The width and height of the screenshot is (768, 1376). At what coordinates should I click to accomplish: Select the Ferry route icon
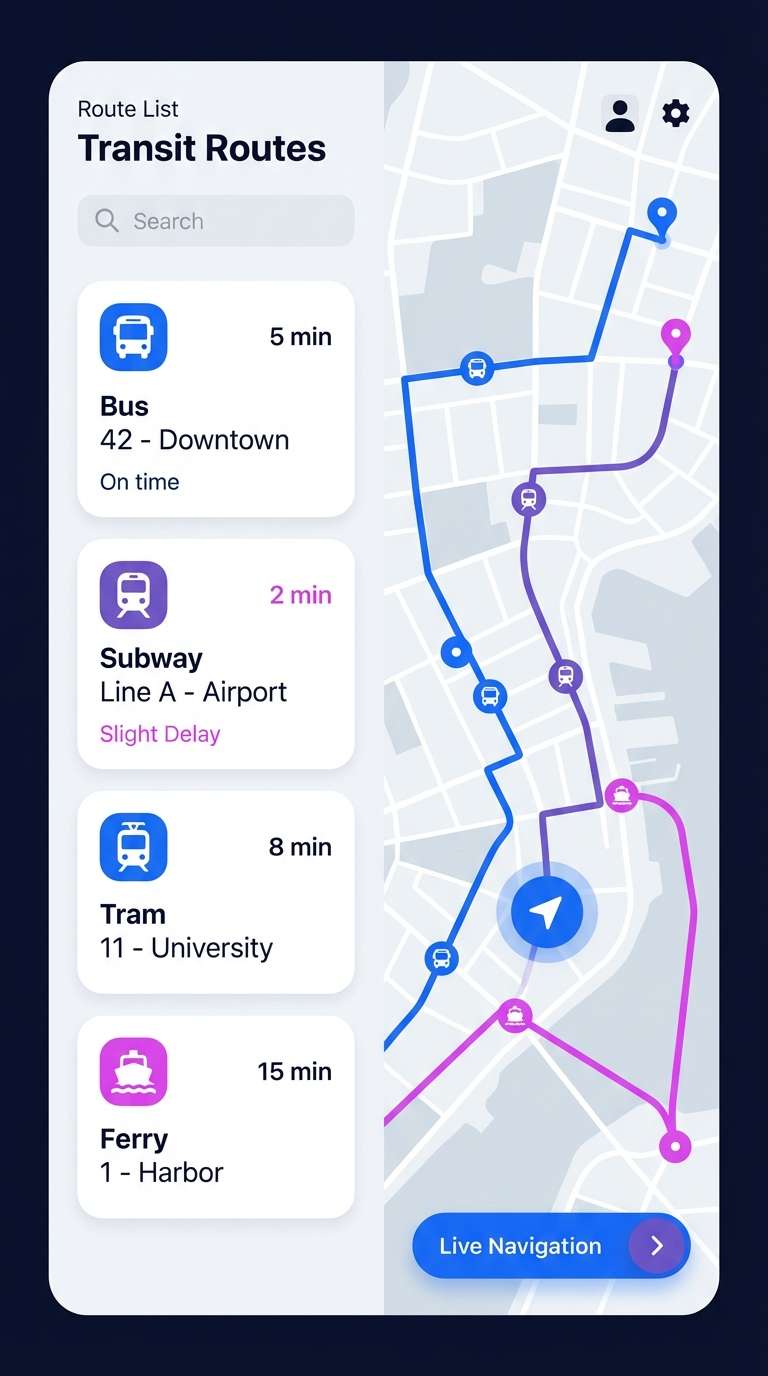(133, 1070)
